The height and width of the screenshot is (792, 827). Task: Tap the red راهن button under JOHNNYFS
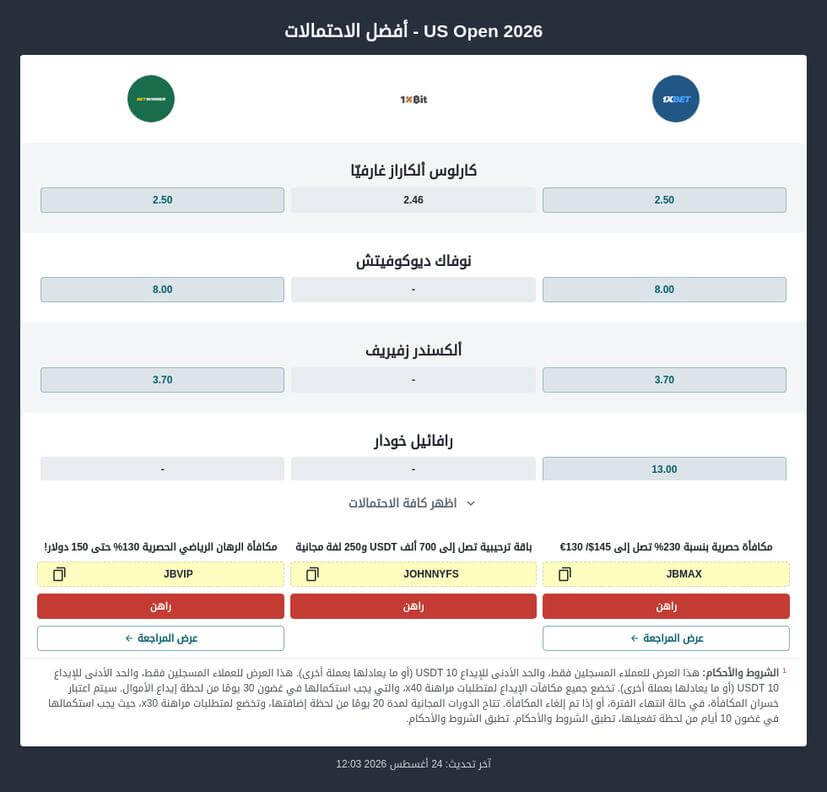[x=414, y=606]
